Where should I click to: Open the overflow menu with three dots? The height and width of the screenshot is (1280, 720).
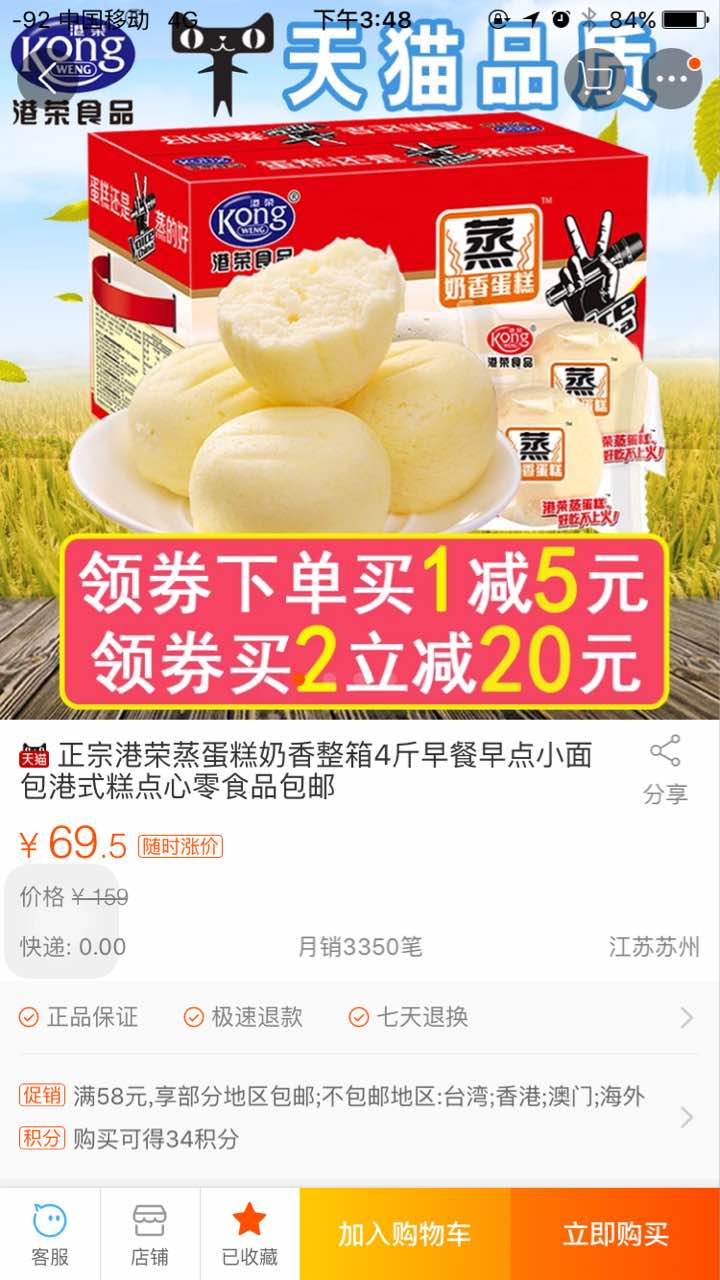click(x=672, y=77)
